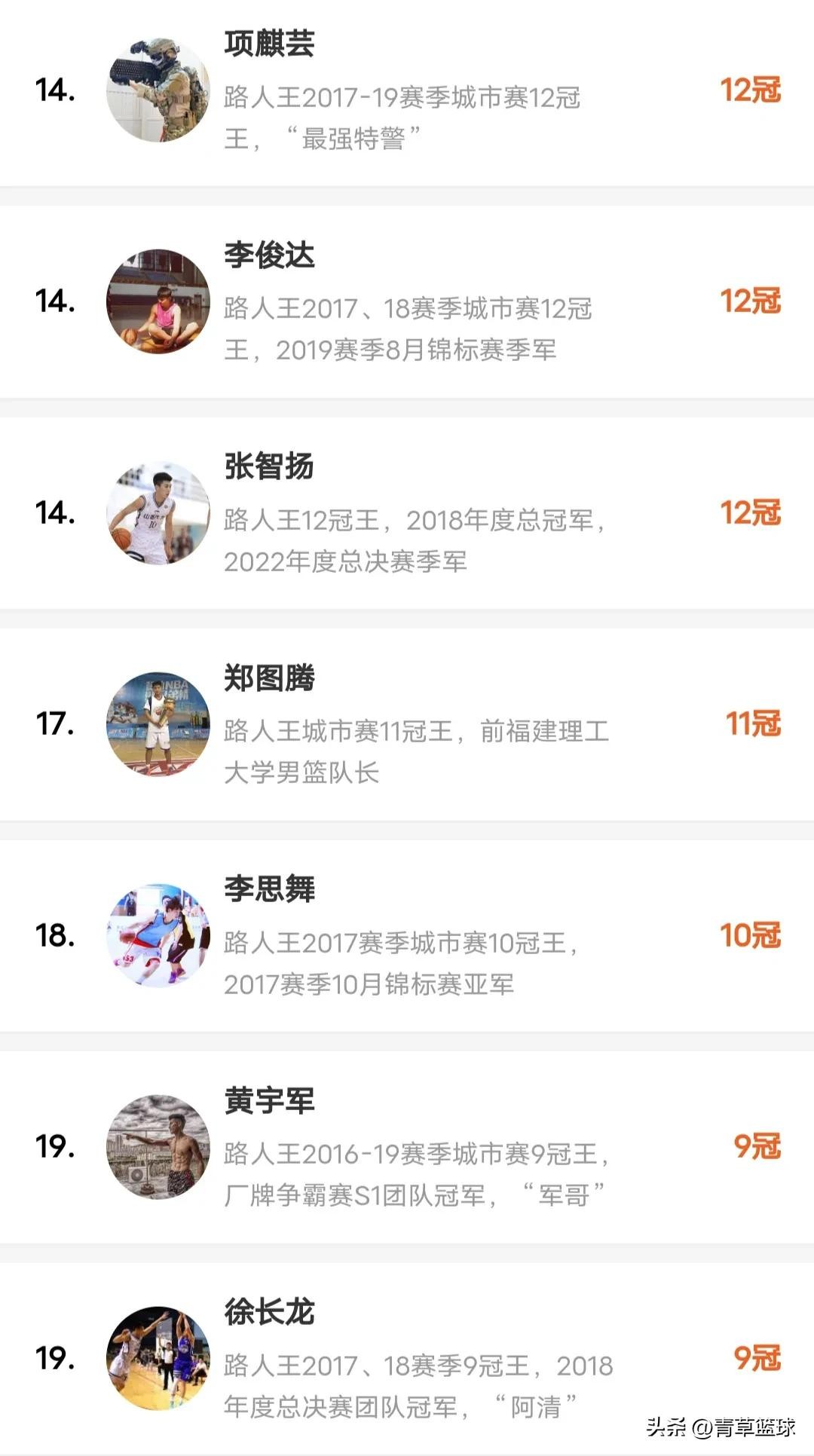Screen dimensions: 814x1456
Task: Select 张智扬 in the ranking list
Action: 407,513
